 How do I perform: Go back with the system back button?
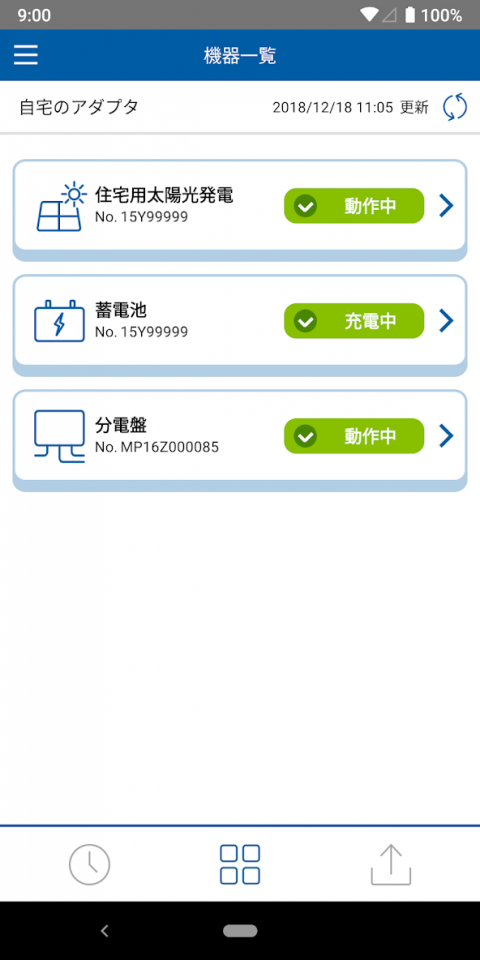[x=105, y=931]
